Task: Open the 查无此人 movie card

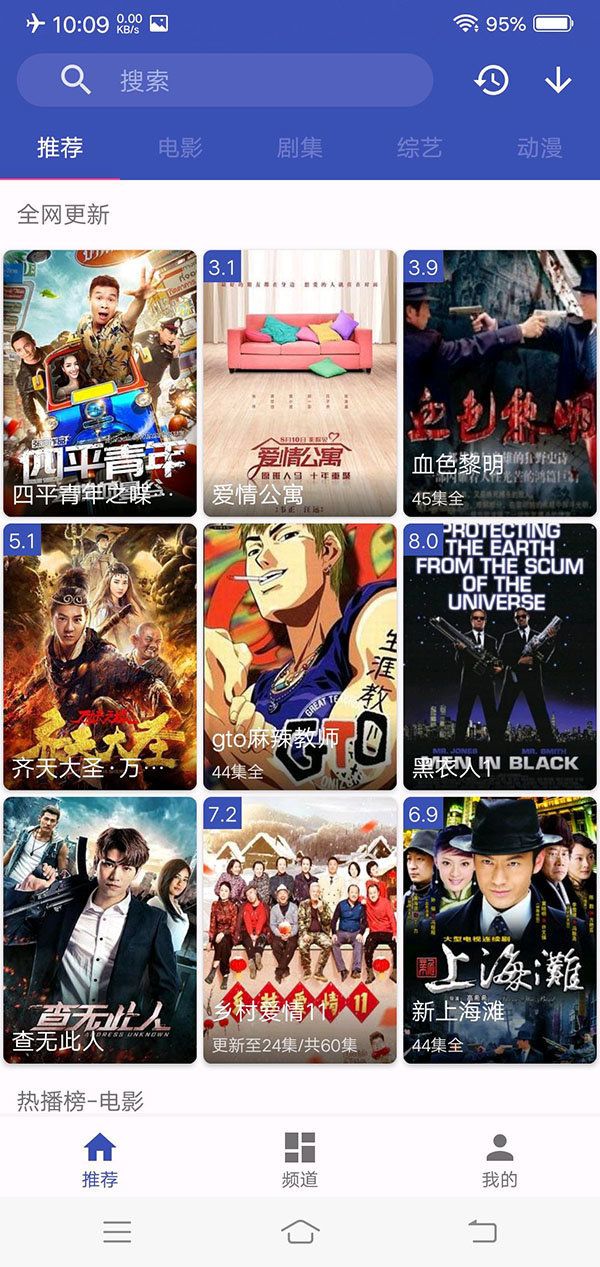Action: (x=100, y=930)
